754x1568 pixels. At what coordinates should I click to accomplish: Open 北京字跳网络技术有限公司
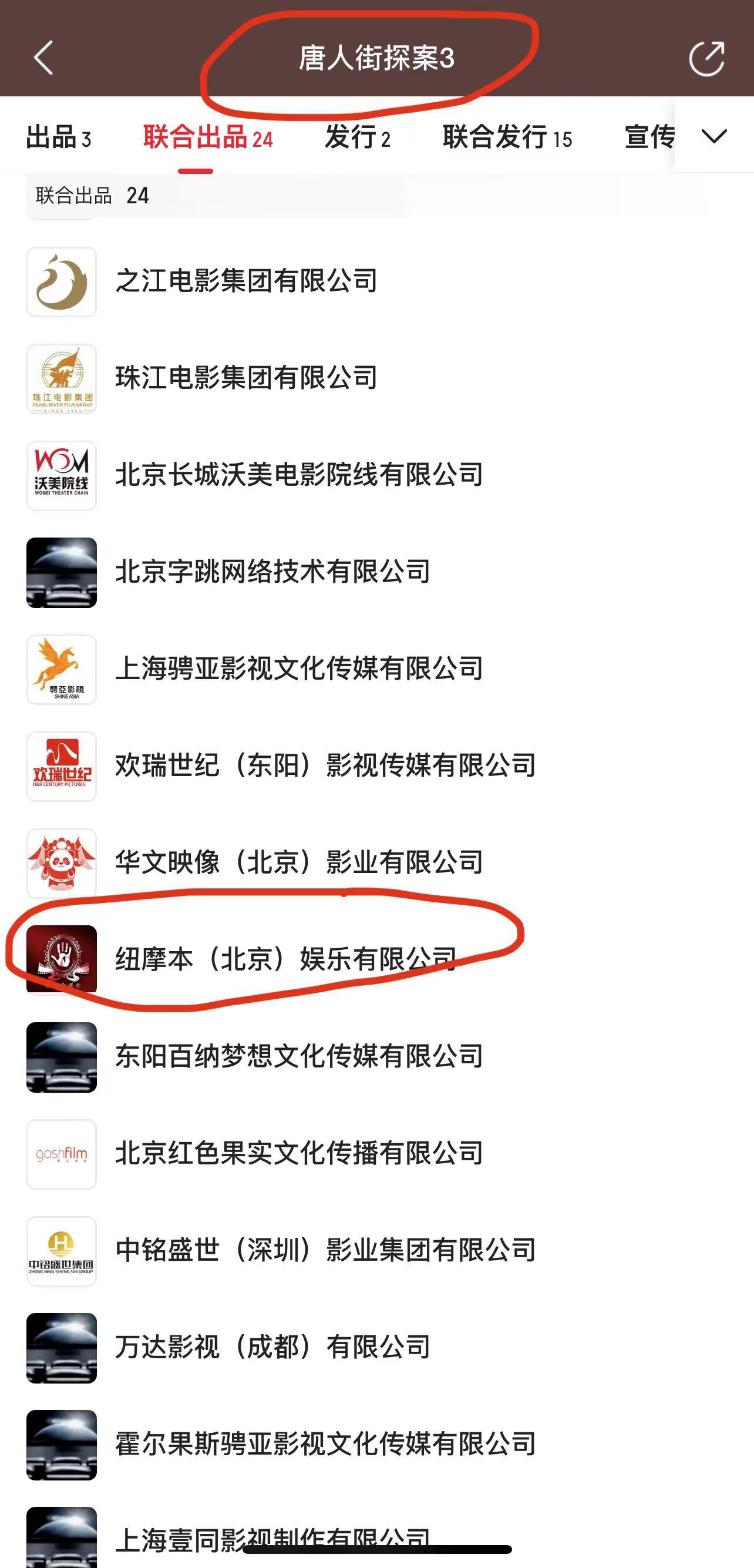tap(272, 572)
